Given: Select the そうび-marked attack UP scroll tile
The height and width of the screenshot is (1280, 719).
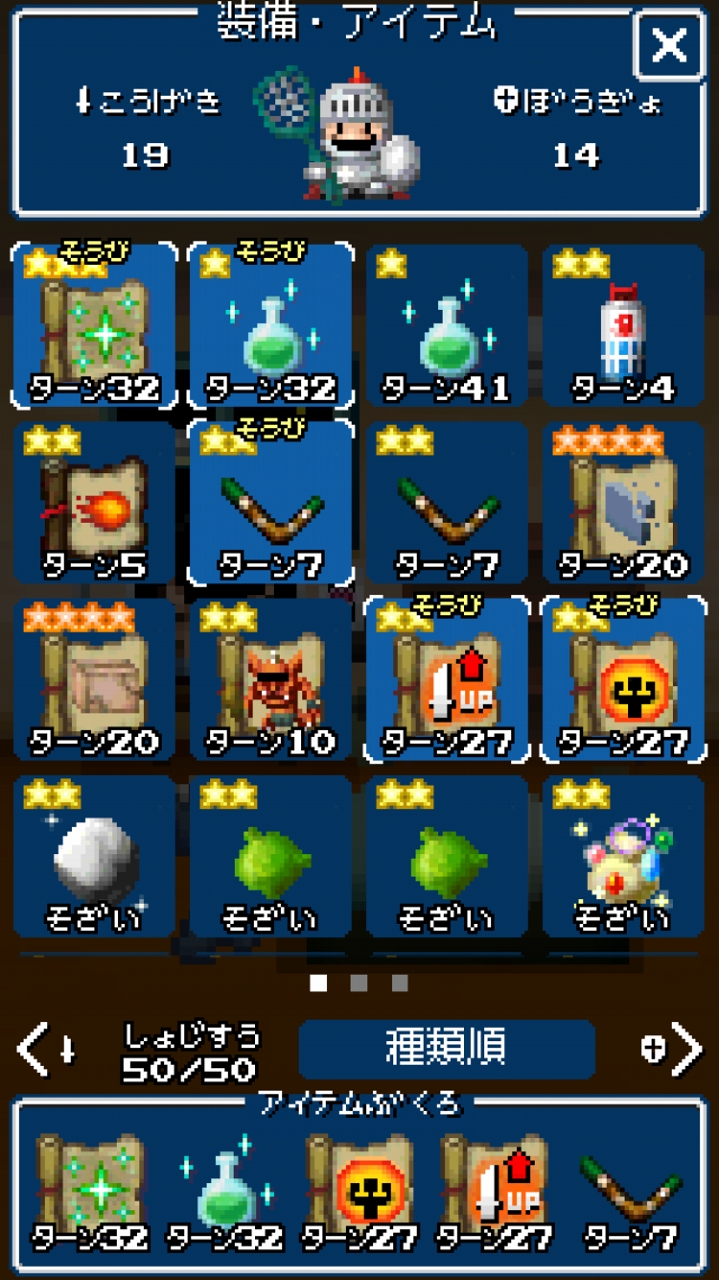Looking at the screenshot, I should pos(446,680).
